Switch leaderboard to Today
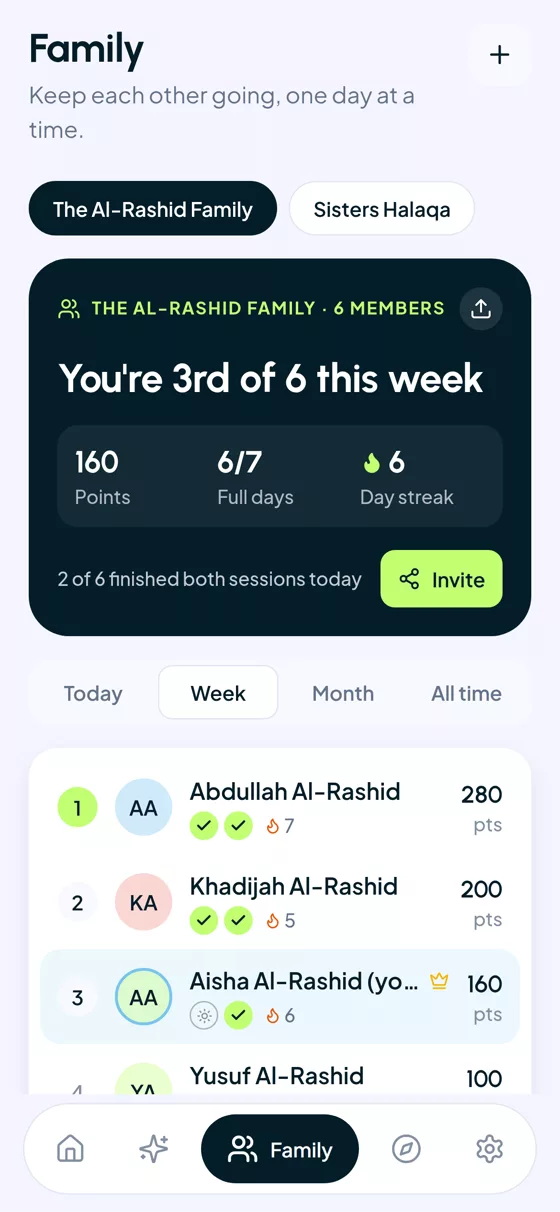This screenshot has width=560, height=1212. pos(93,693)
